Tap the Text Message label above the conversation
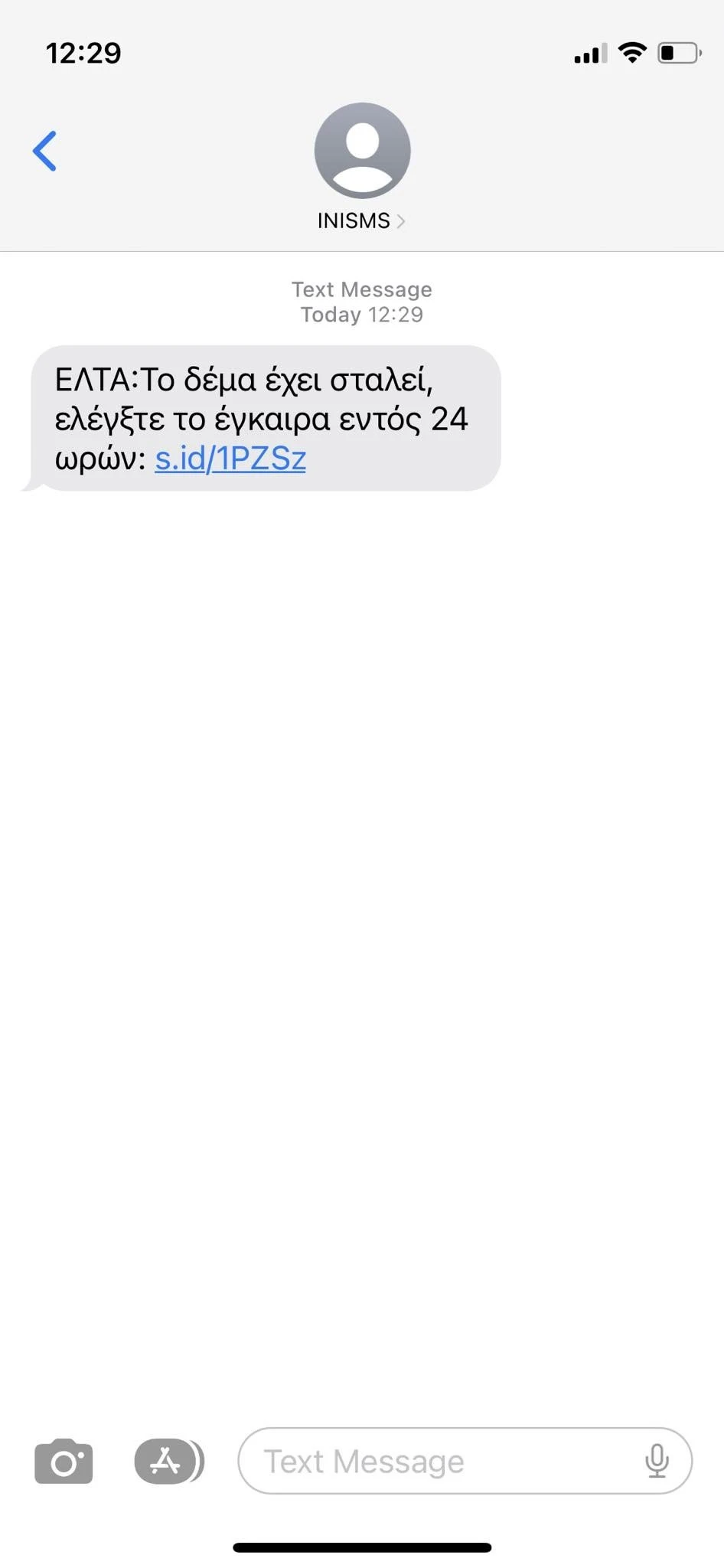The width and height of the screenshot is (724, 1568). (360, 289)
